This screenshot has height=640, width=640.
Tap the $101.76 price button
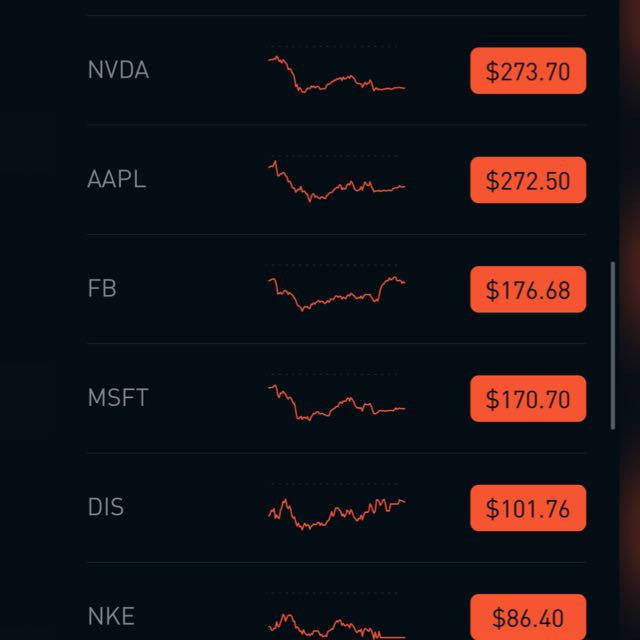528,508
